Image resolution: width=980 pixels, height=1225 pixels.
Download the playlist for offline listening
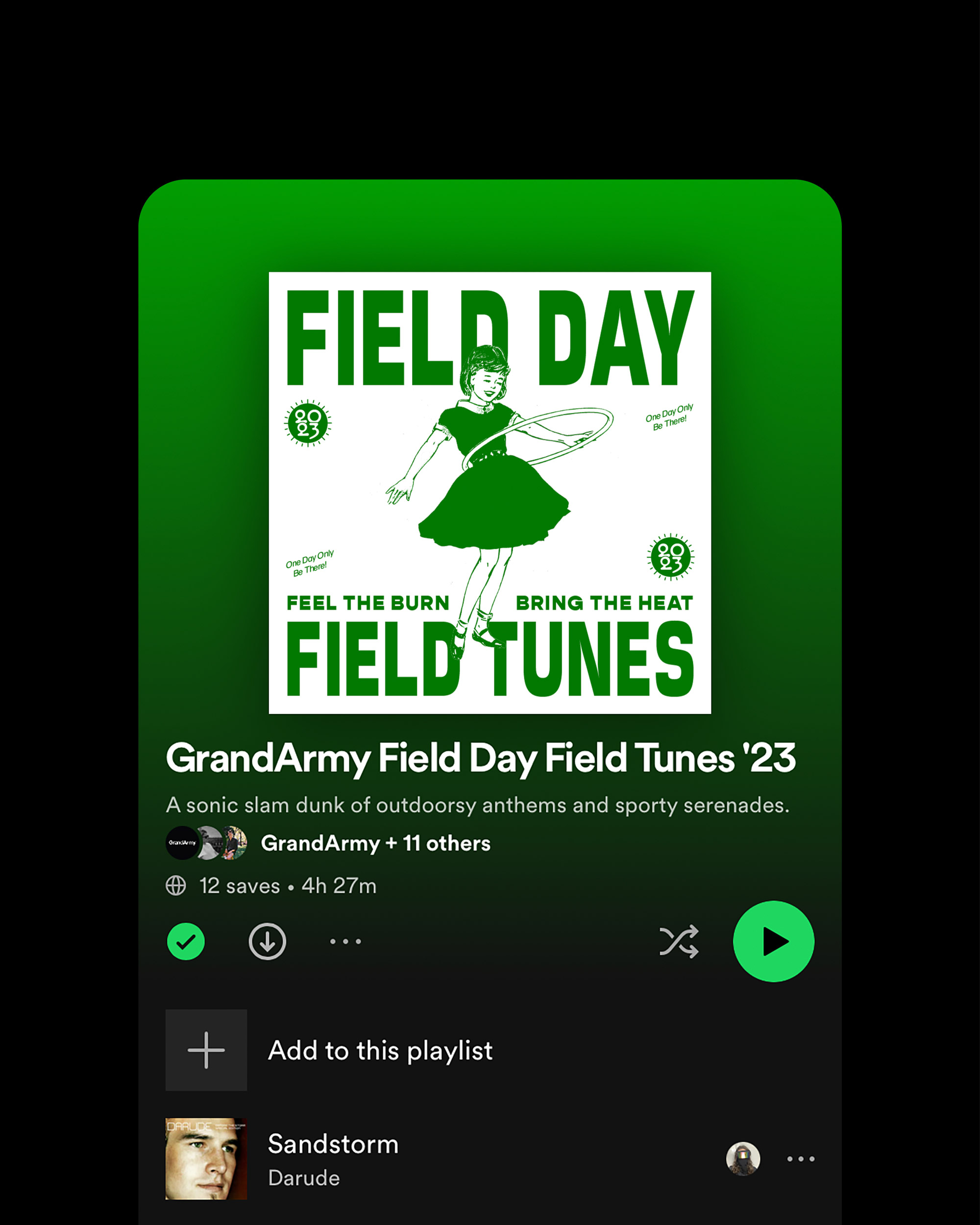[267, 941]
